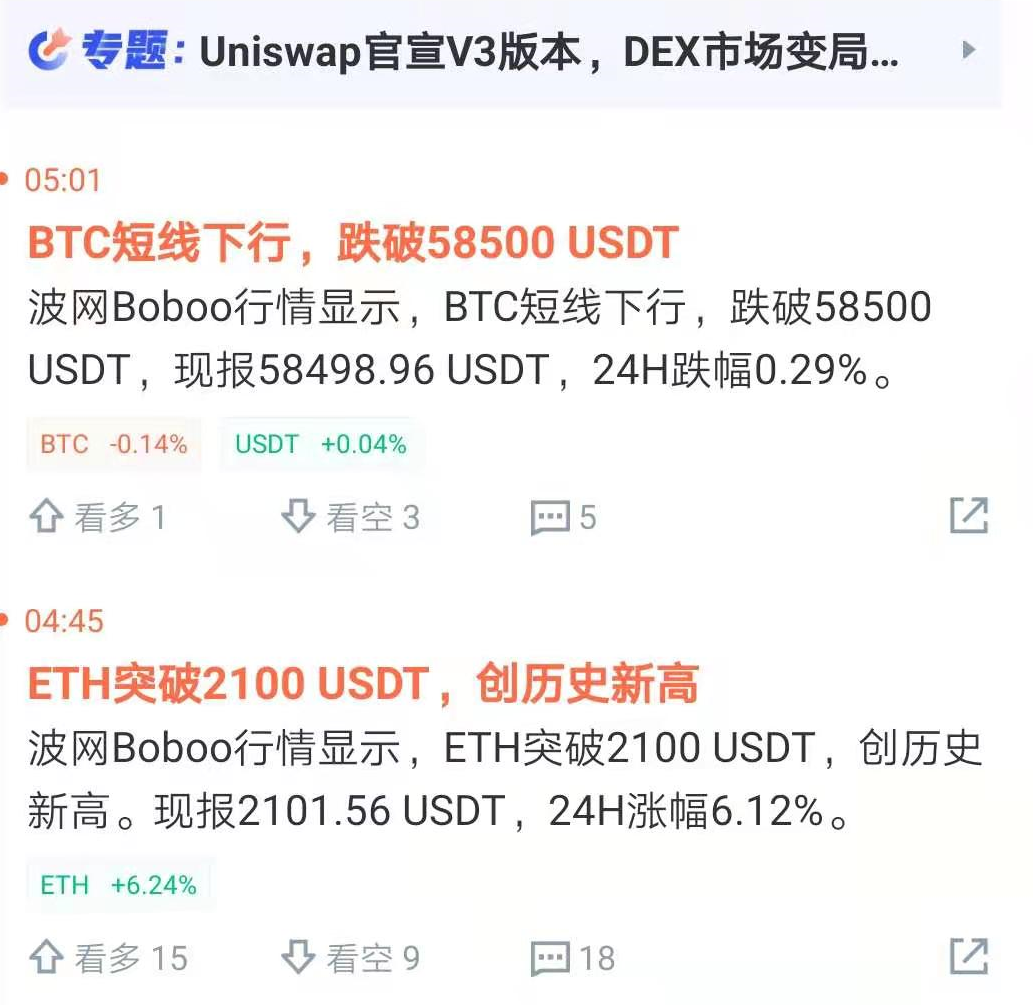Share the ETH突破2100 news item
1033x1005 pixels.
point(968,957)
